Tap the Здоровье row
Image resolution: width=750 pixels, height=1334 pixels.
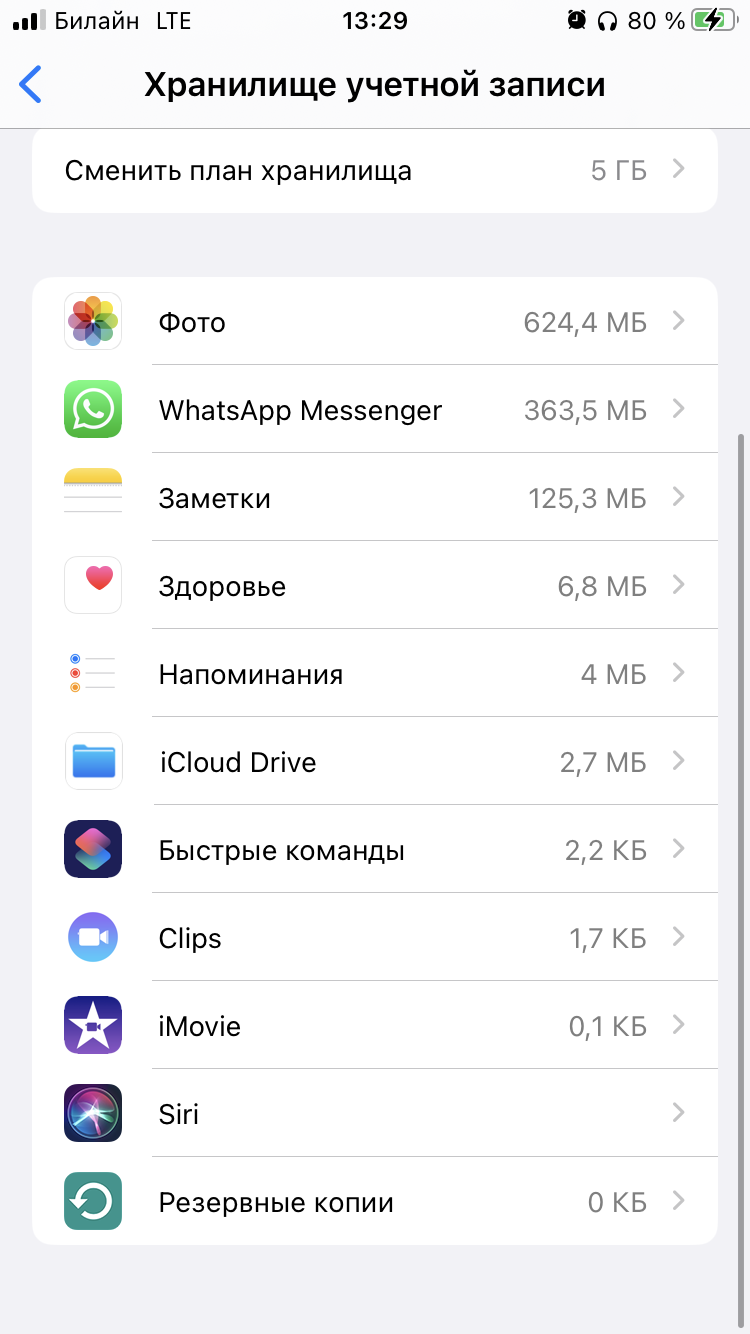click(375, 586)
